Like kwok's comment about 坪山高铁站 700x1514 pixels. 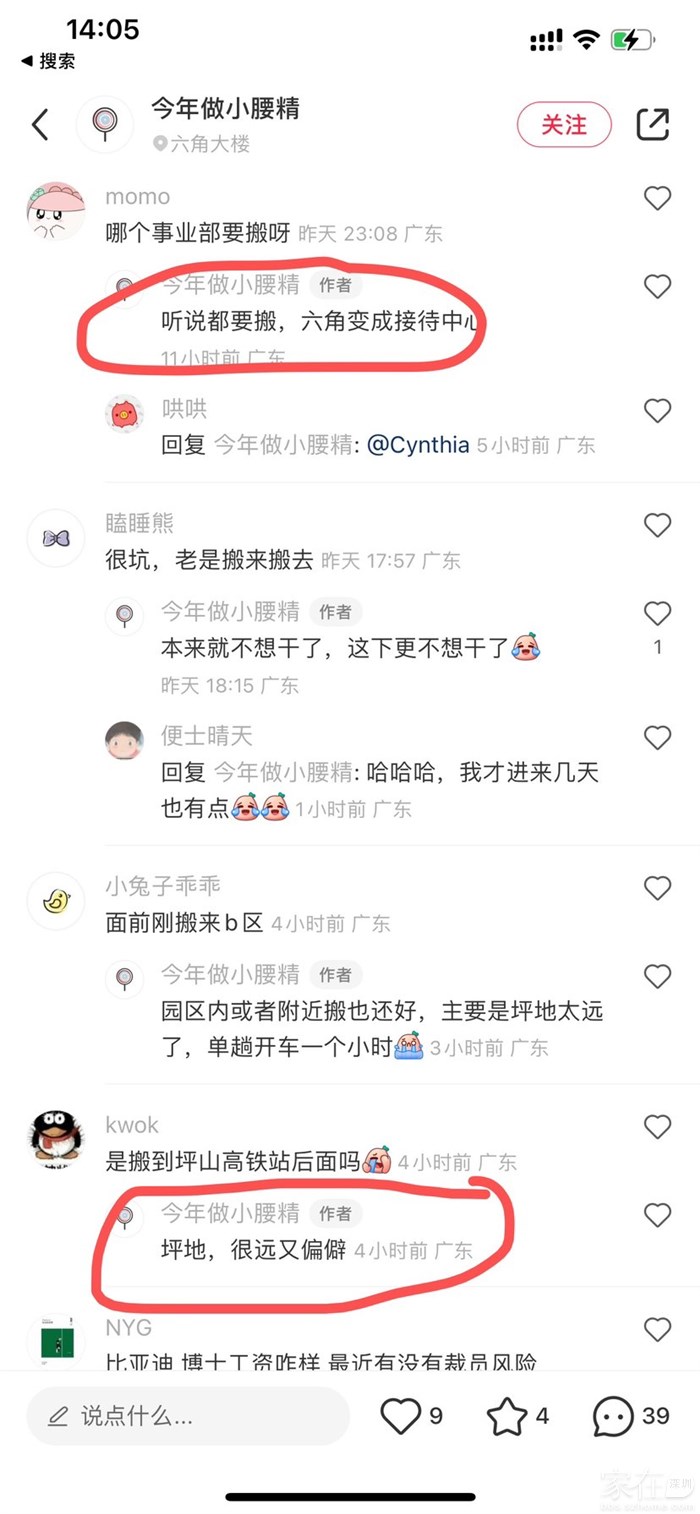tap(656, 1127)
